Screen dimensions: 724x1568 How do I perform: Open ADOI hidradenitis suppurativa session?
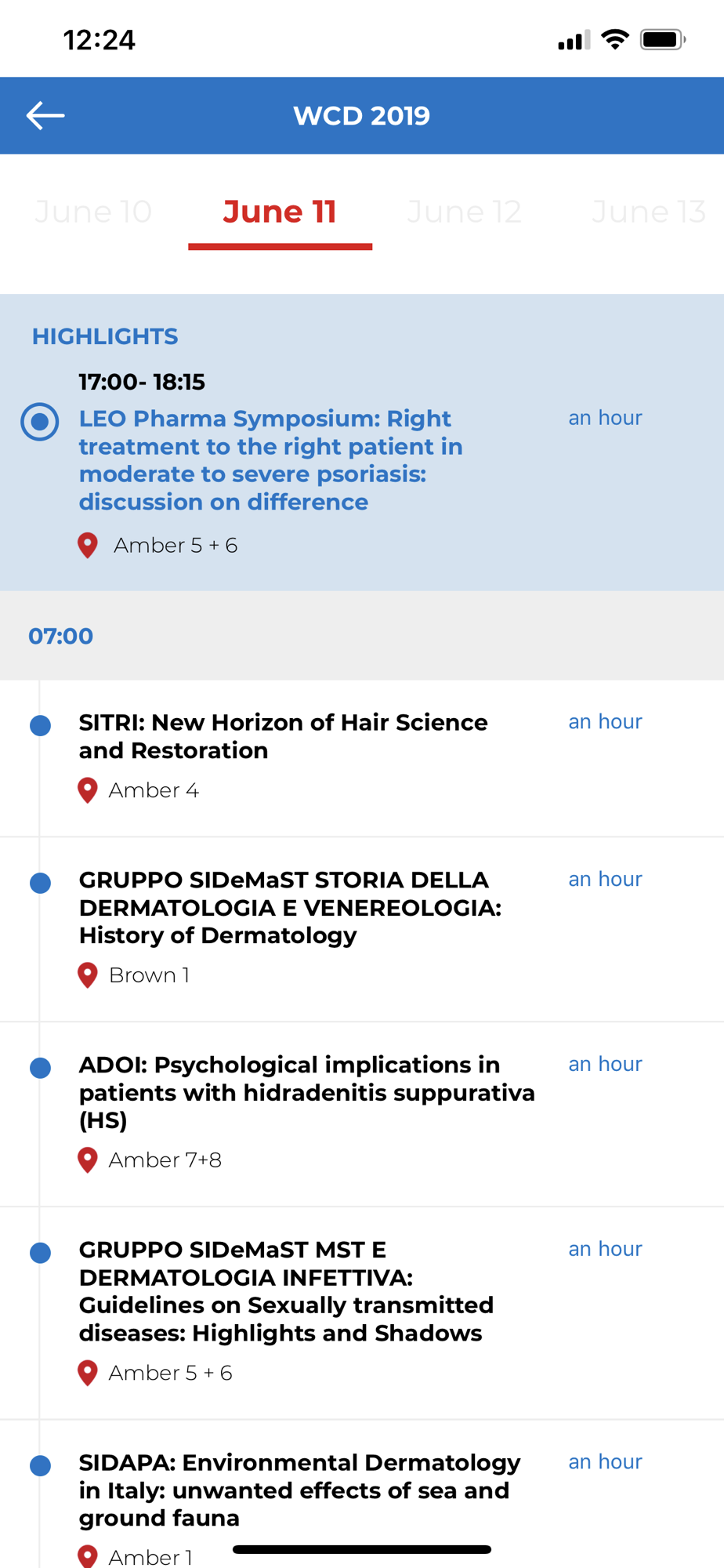pos(306,1092)
